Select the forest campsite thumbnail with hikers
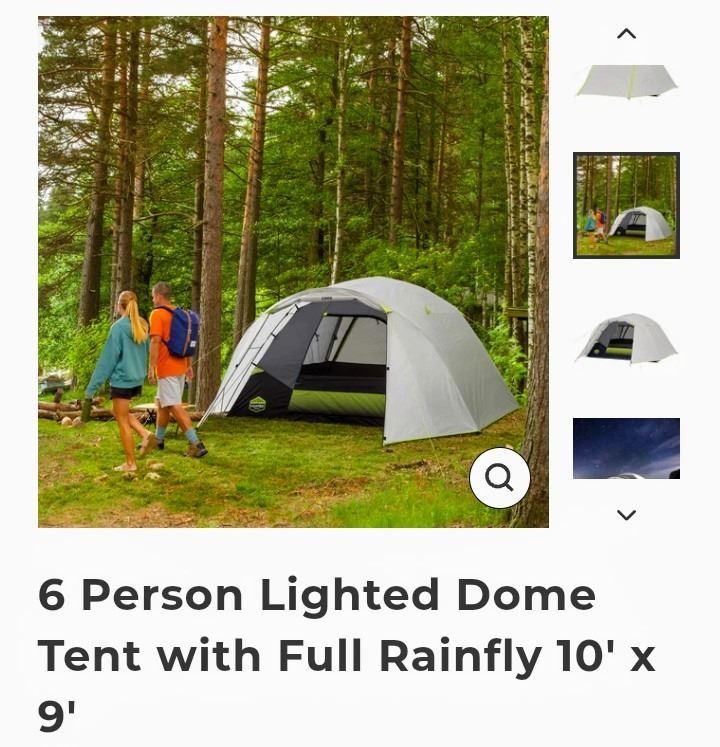 coord(626,205)
